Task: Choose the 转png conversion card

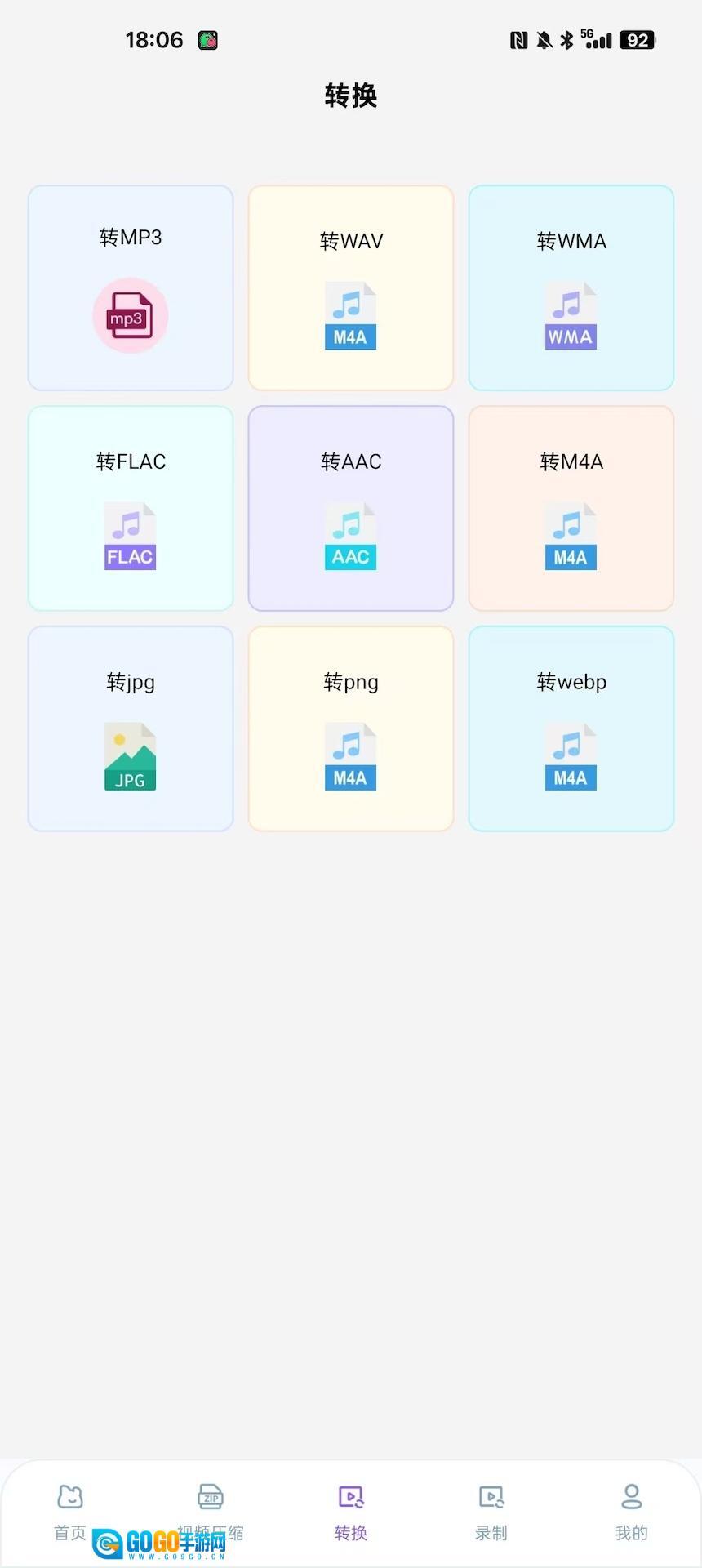Action: tap(351, 728)
